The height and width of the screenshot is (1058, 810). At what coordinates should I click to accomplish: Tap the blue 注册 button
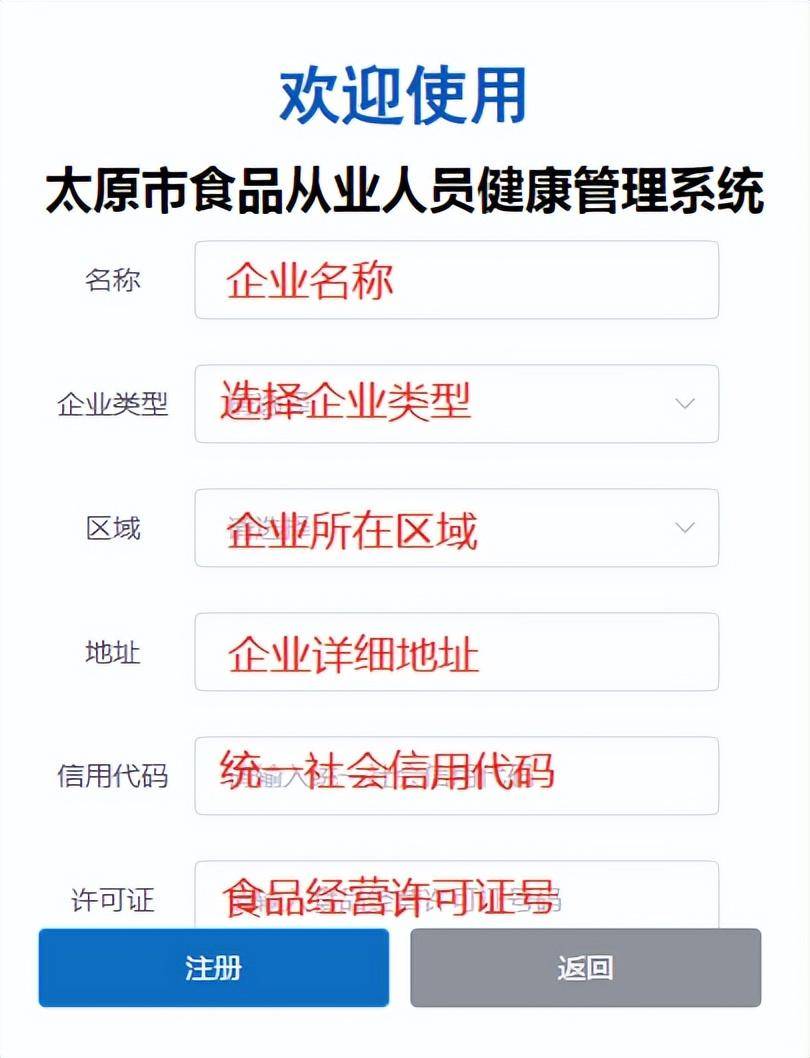pyautogui.click(x=213, y=968)
